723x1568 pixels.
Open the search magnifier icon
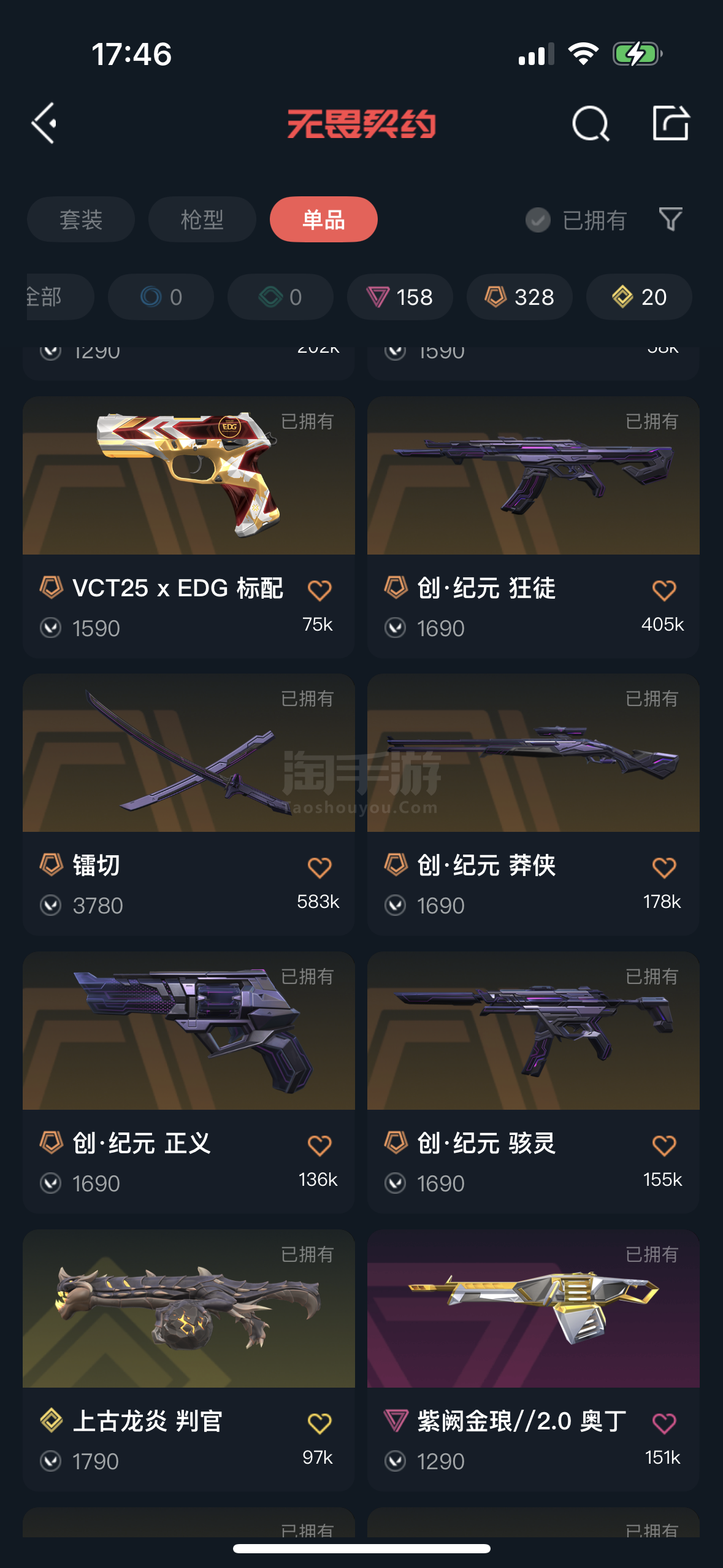pos(590,123)
